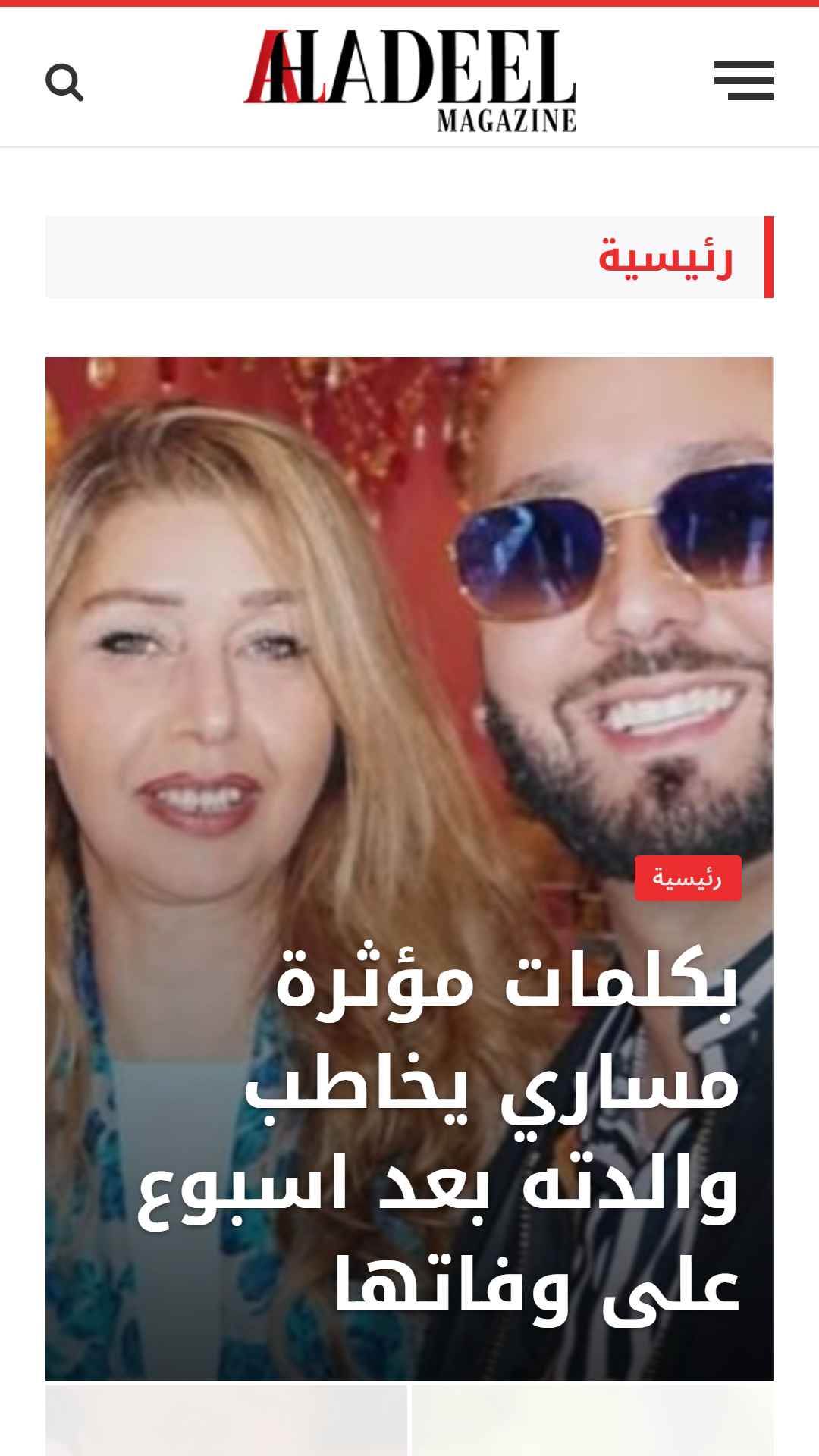Tap the red رئيسية category tag
Viewport: 819px width, 1456px height.
[x=688, y=878]
